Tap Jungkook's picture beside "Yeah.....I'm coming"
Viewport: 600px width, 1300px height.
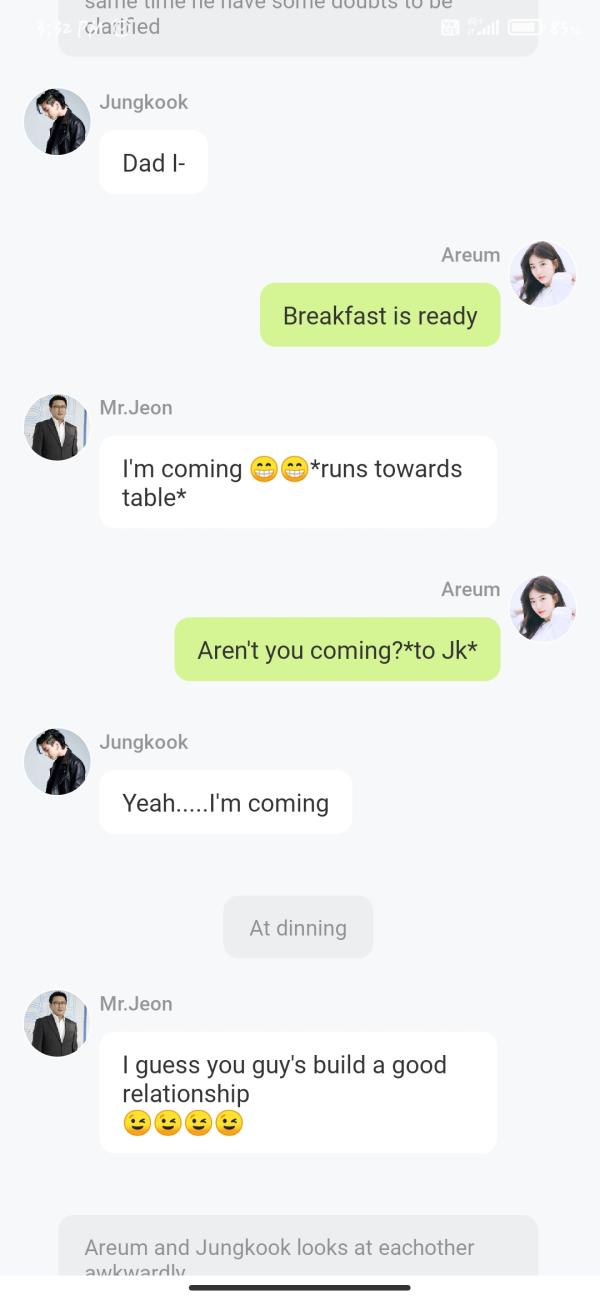(x=57, y=762)
